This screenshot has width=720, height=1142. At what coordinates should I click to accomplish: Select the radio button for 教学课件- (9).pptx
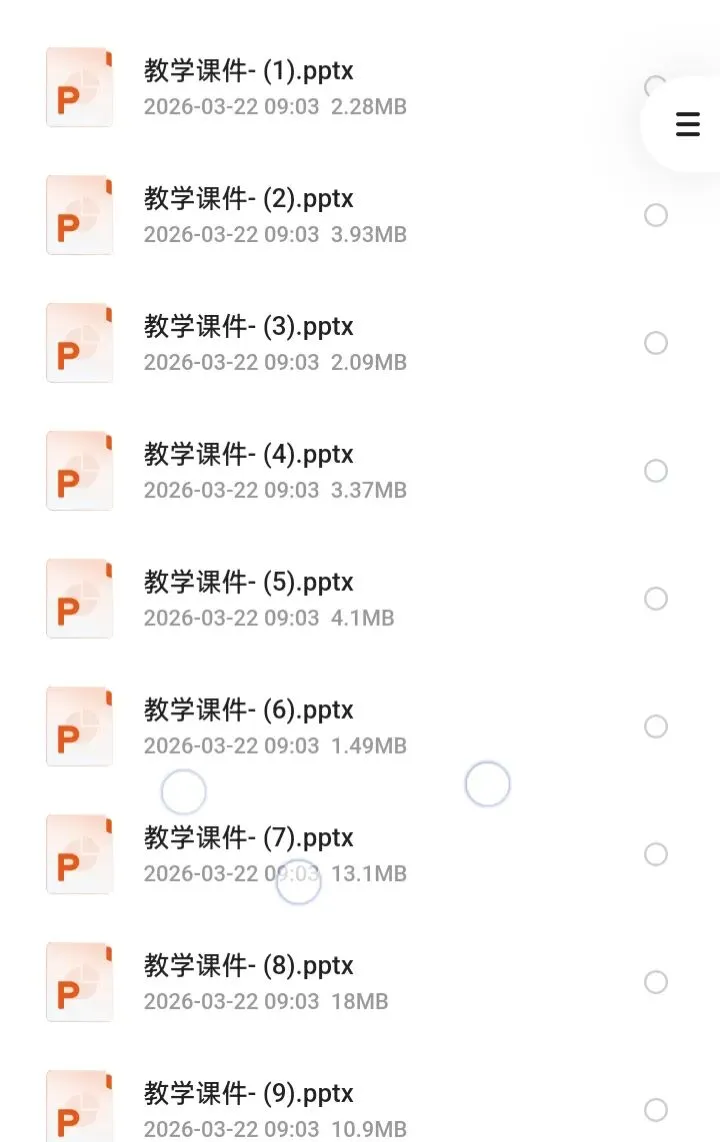[656, 1110]
